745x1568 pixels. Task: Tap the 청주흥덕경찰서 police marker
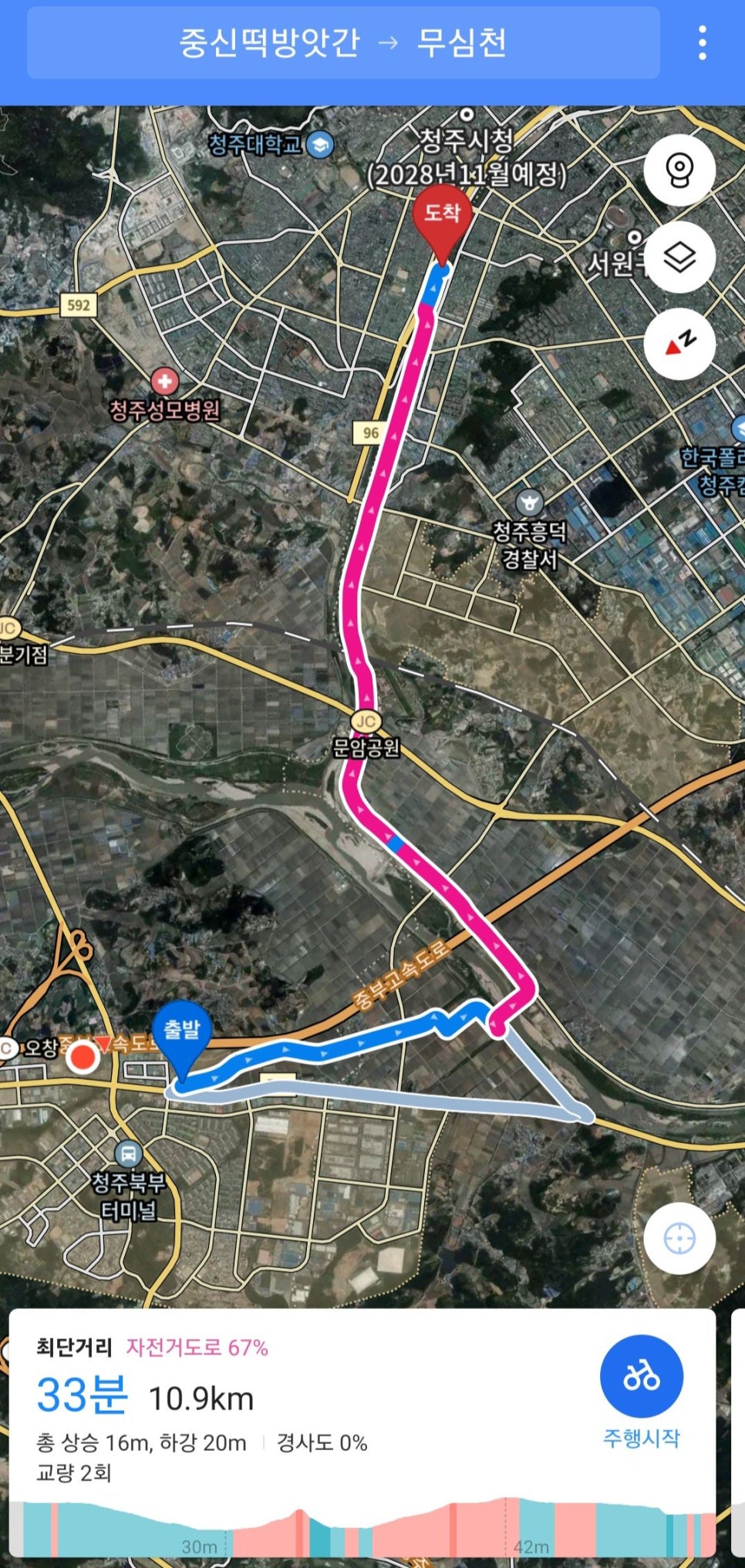[529, 503]
